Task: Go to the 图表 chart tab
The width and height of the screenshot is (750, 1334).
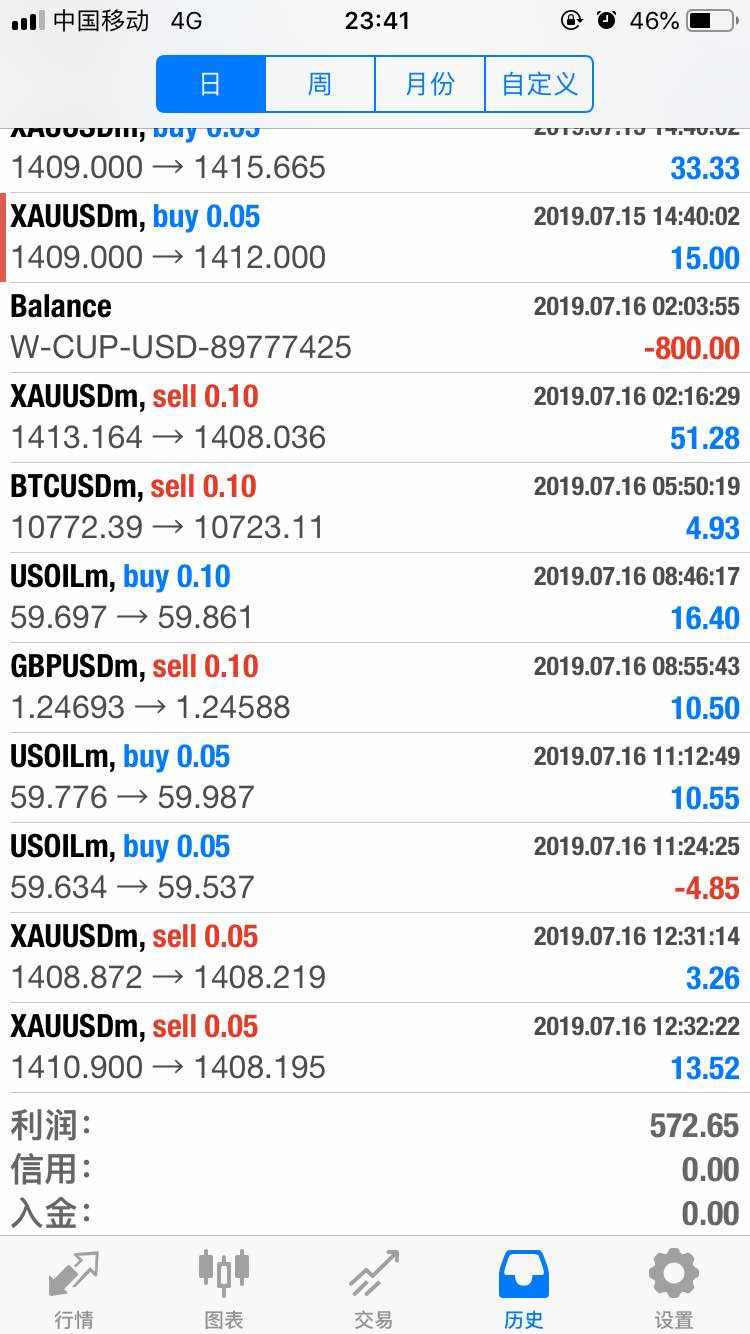Action: pos(224,1288)
